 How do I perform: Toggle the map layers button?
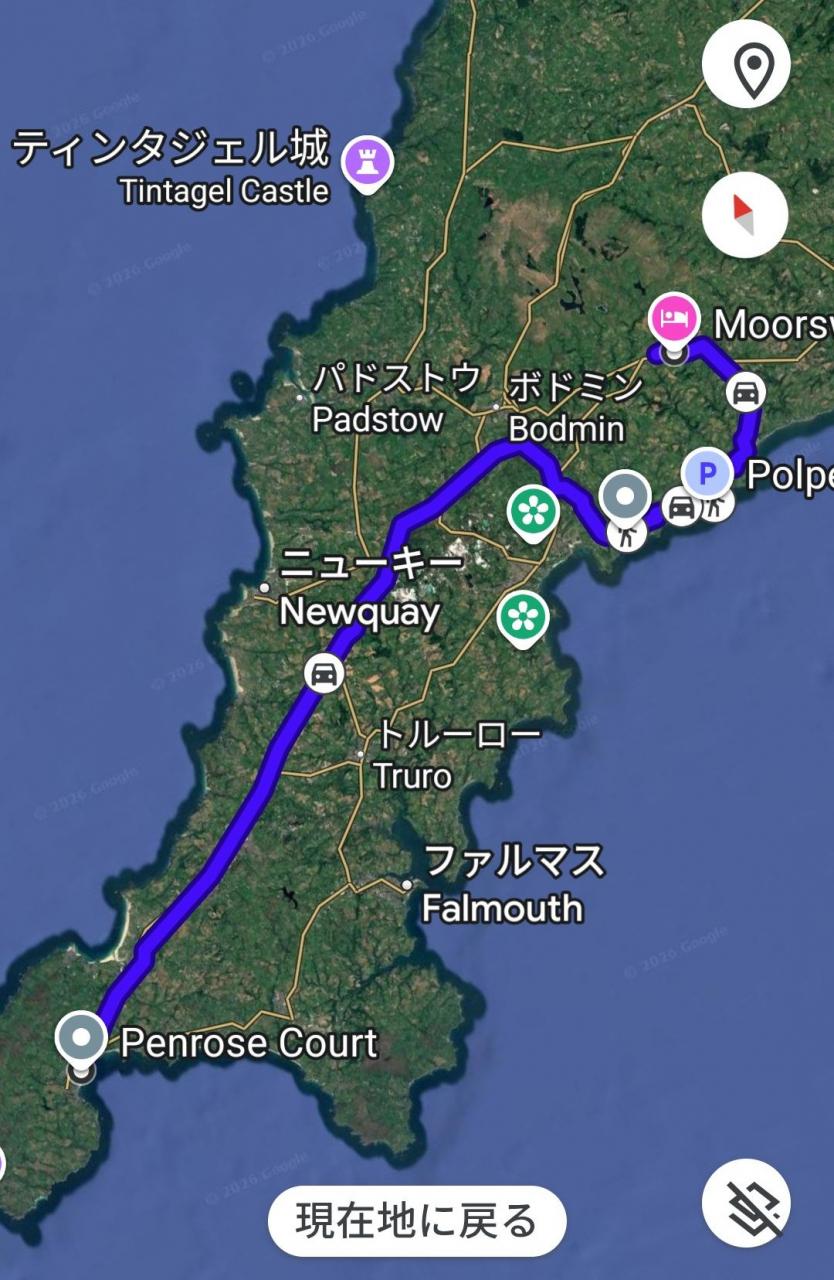click(x=746, y=1203)
